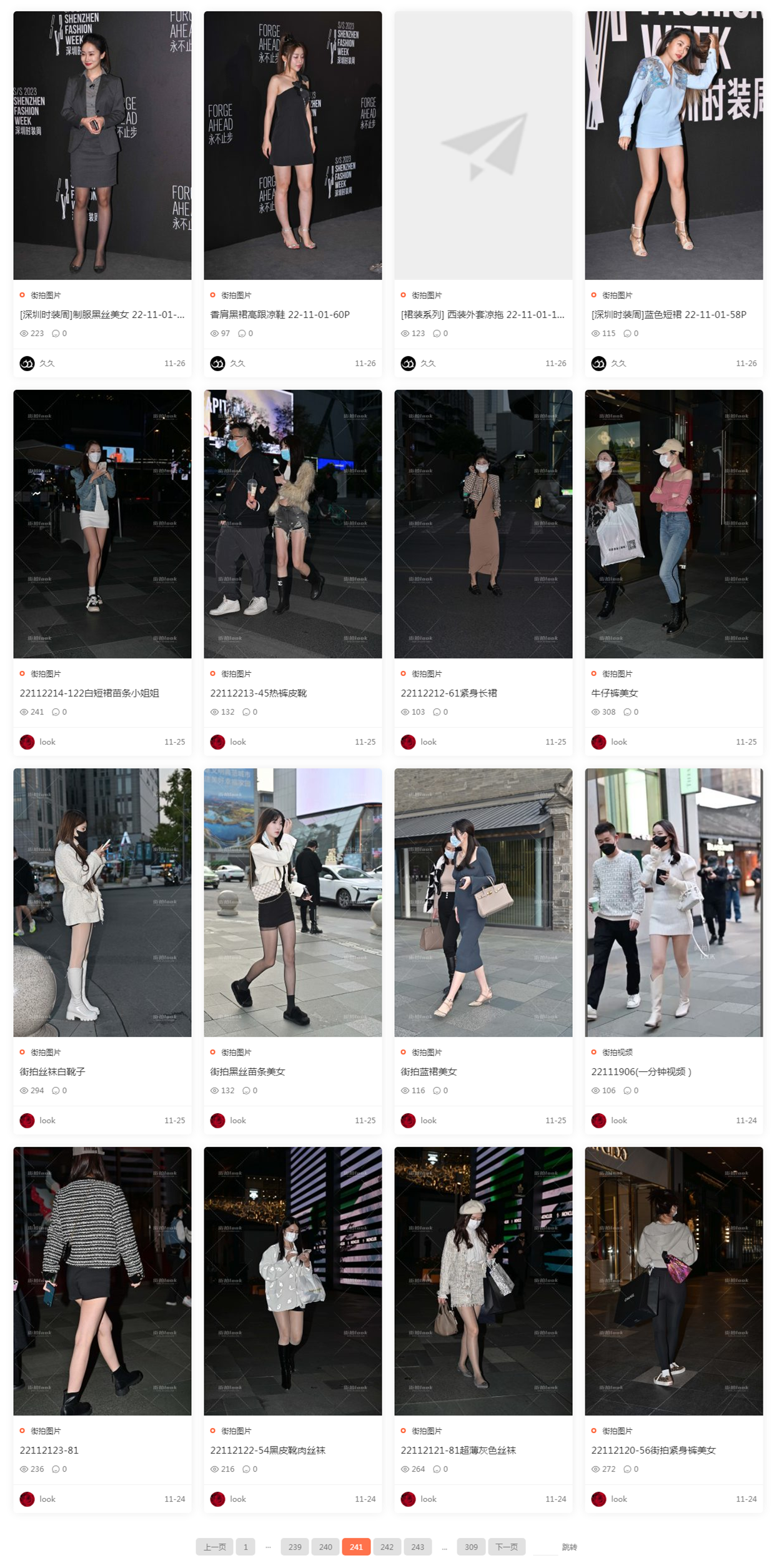Go to the previous page (上一页)

coord(214,1547)
